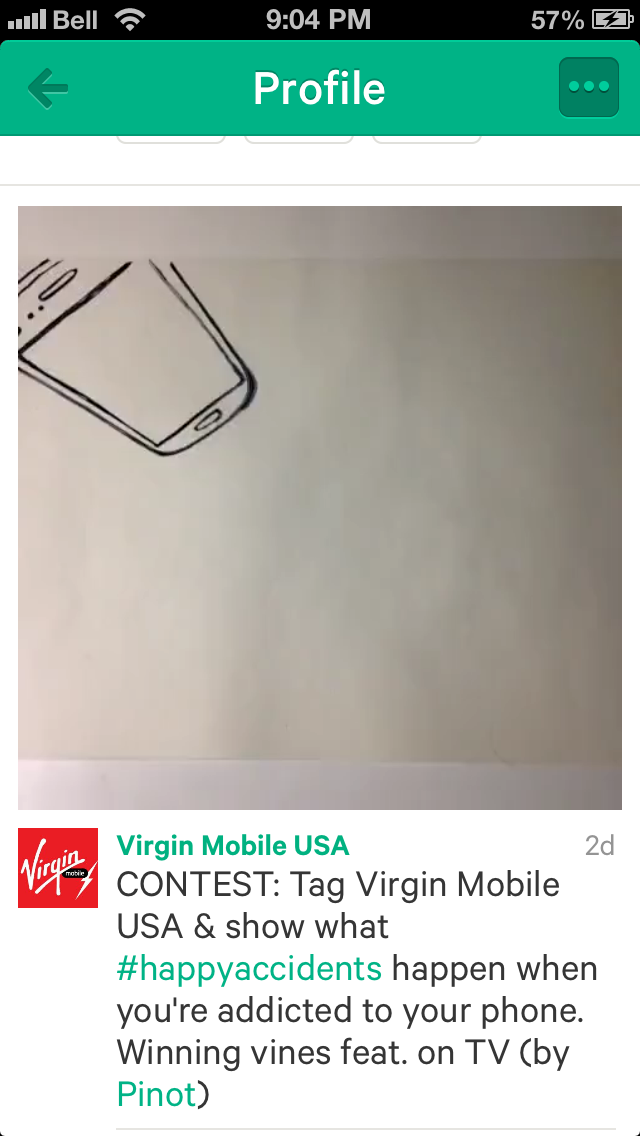Open Pinot's profile link
Image resolution: width=640 pixels, height=1136 pixels.
point(156,1094)
